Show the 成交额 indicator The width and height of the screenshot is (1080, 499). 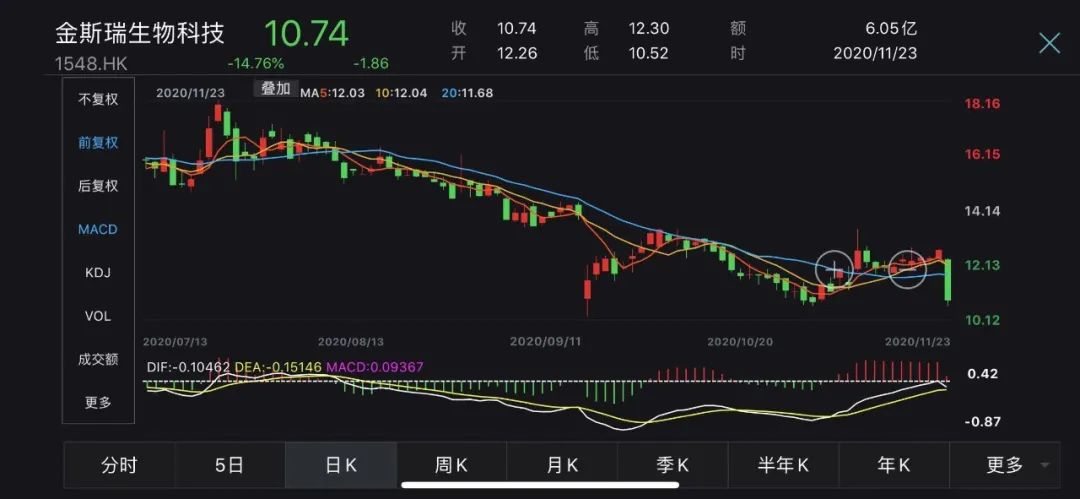98,359
